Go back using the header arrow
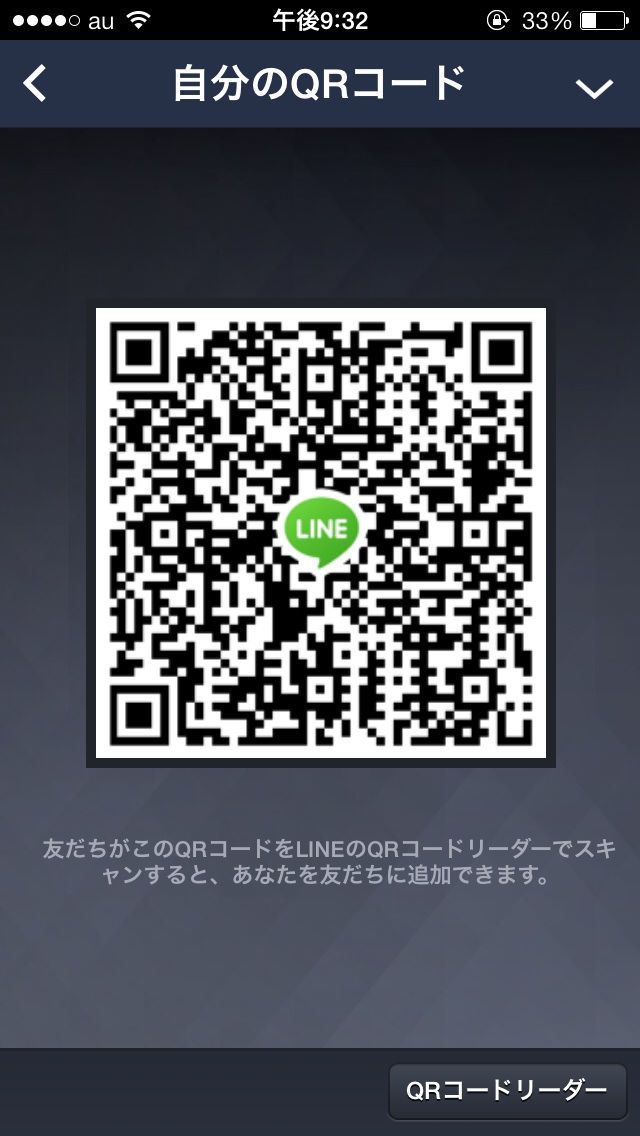 click(36, 84)
